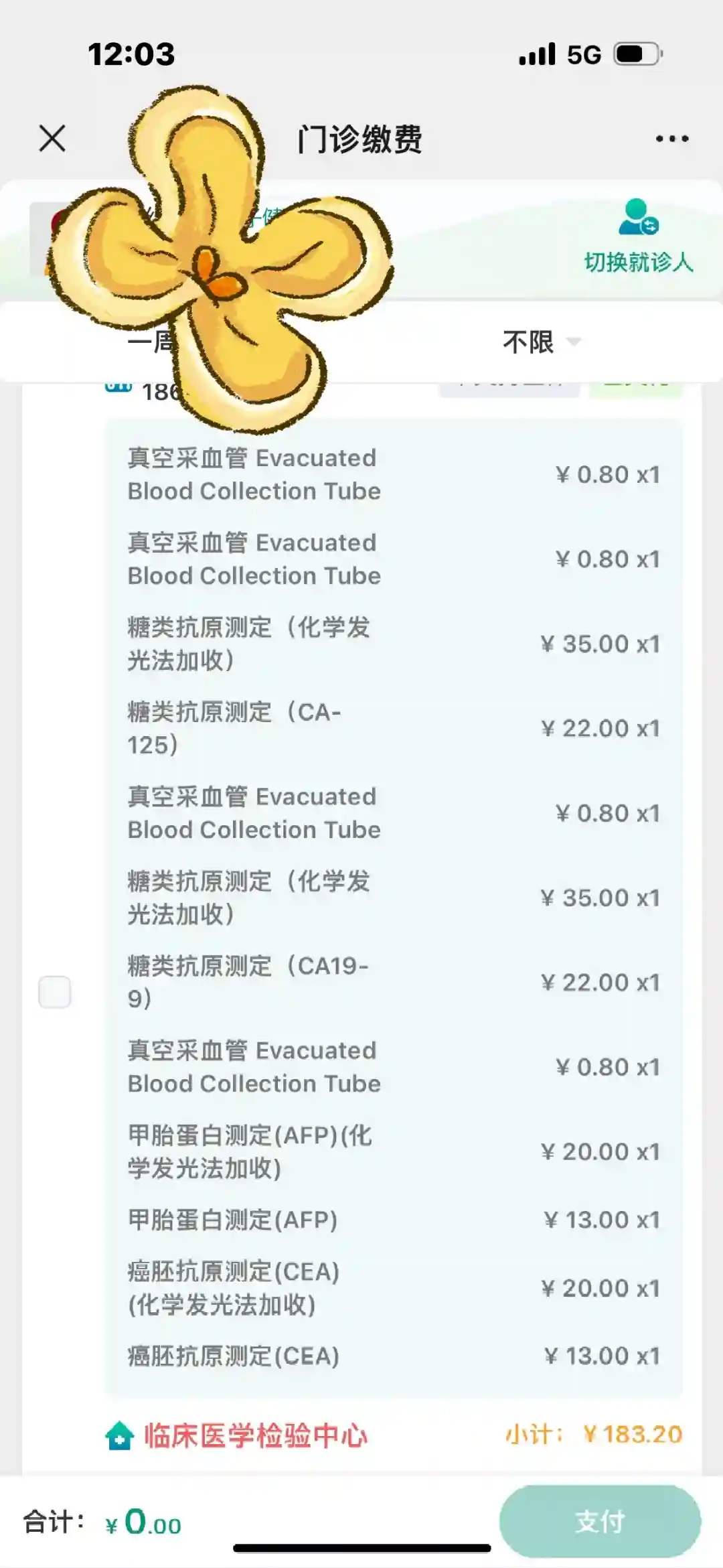The image size is (723, 1568).
Task: Select the 临床医学检验中心 order checkbox
Action: coord(55,992)
